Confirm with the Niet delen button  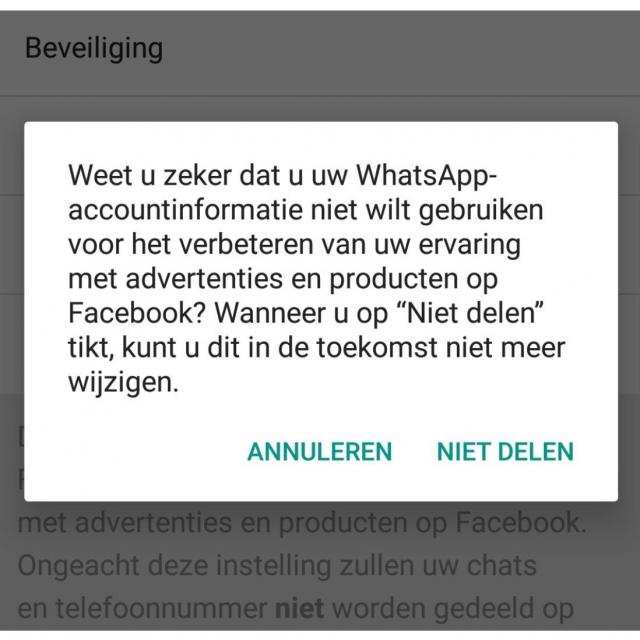pyautogui.click(x=505, y=451)
